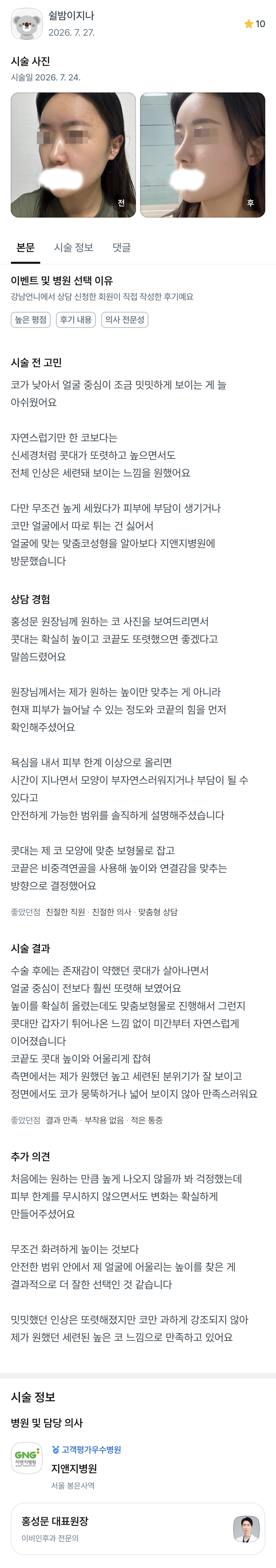Viewport: 276px width, 1568px height.
Task: Open 홍성문 대표원장 doctor card
Action: (x=138, y=1528)
